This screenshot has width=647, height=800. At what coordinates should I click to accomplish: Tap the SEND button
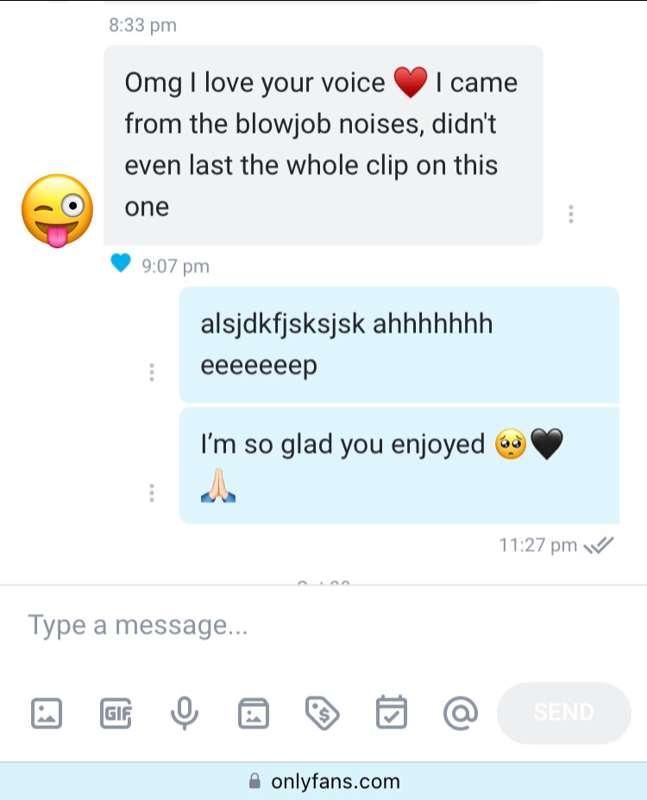pyautogui.click(x=564, y=713)
